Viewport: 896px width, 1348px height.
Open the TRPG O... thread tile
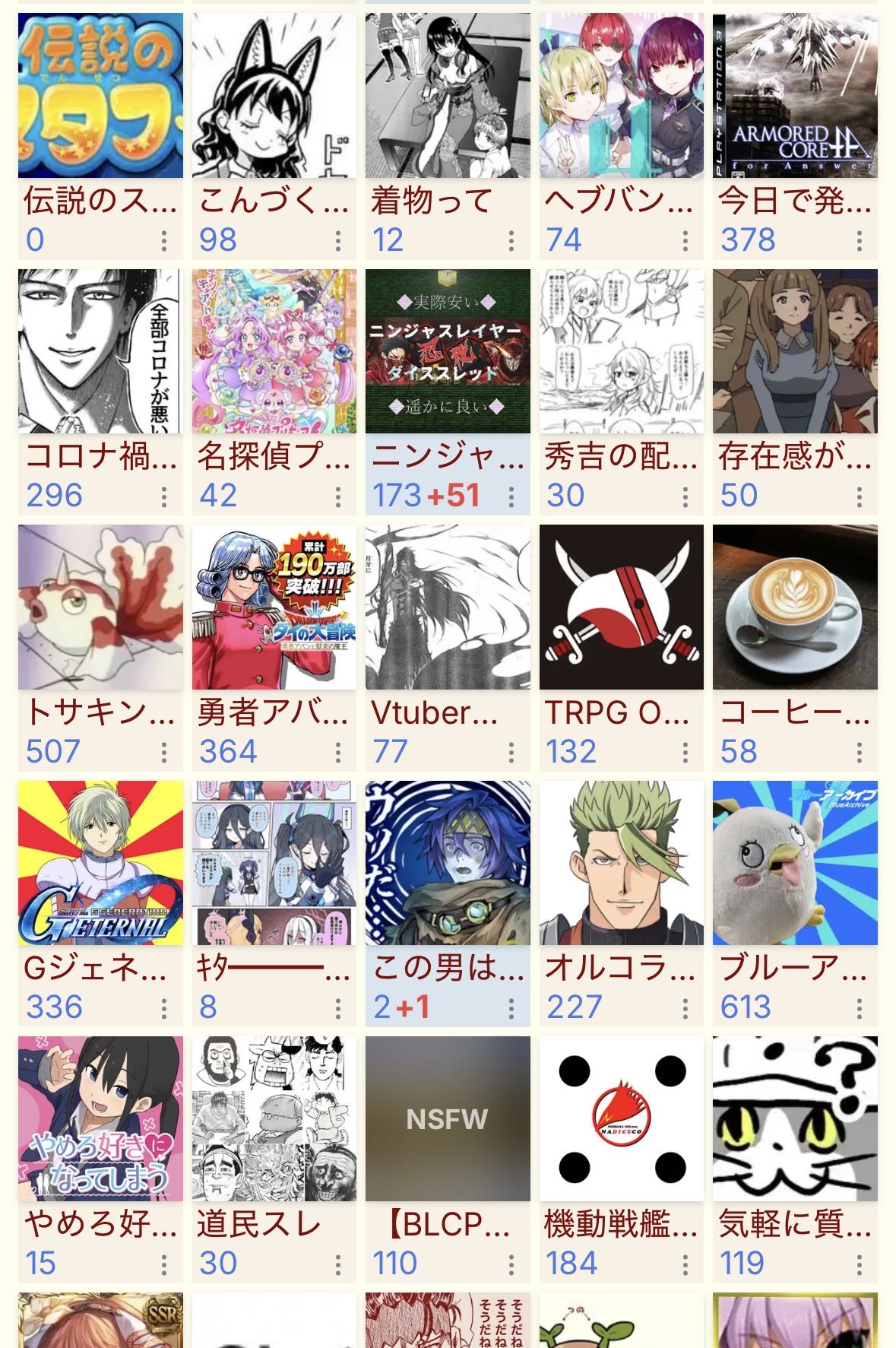click(622, 607)
